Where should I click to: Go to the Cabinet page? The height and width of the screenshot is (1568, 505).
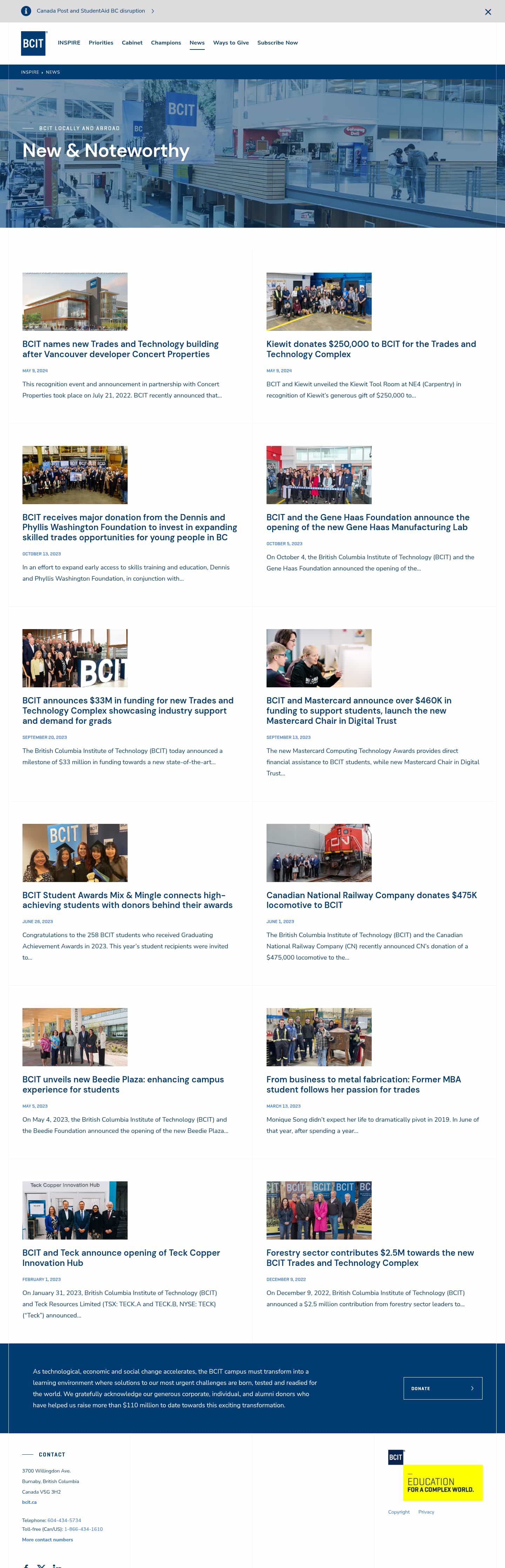pyautogui.click(x=132, y=42)
